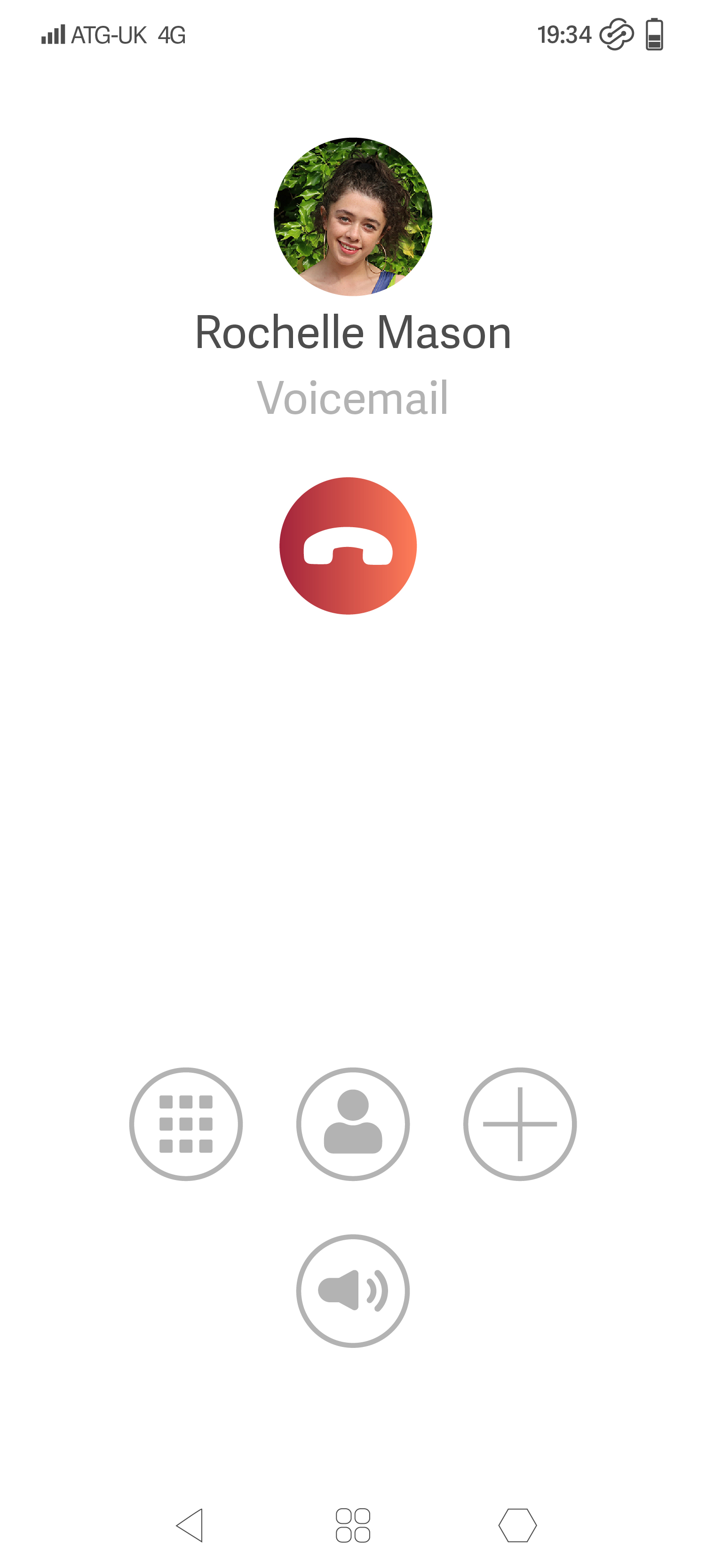End the call with Rochelle Mason

pyautogui.click(x=348, y=546)
